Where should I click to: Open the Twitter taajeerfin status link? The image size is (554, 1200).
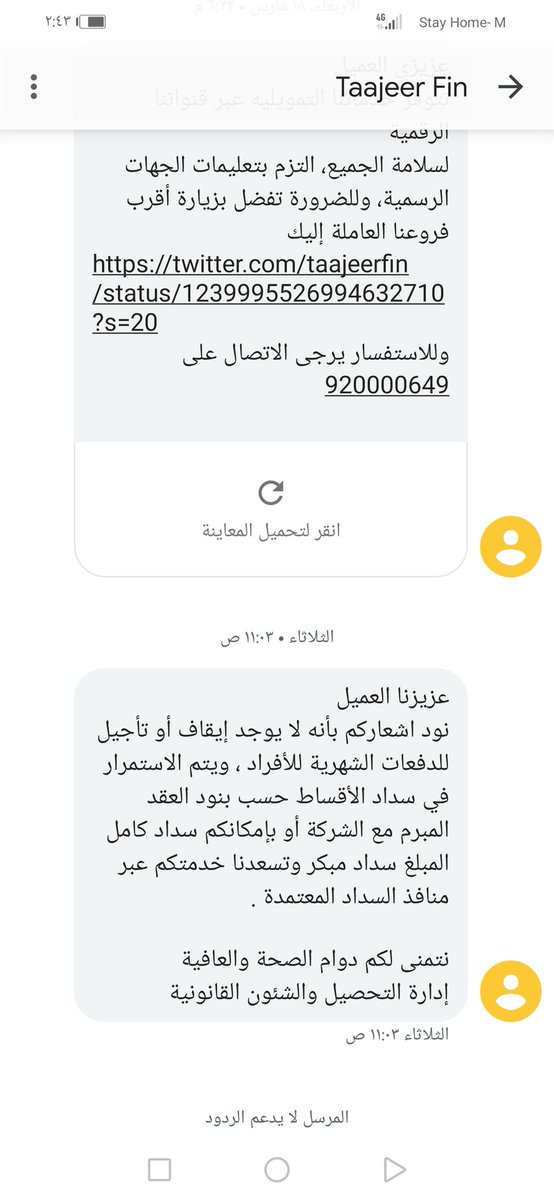268,294
